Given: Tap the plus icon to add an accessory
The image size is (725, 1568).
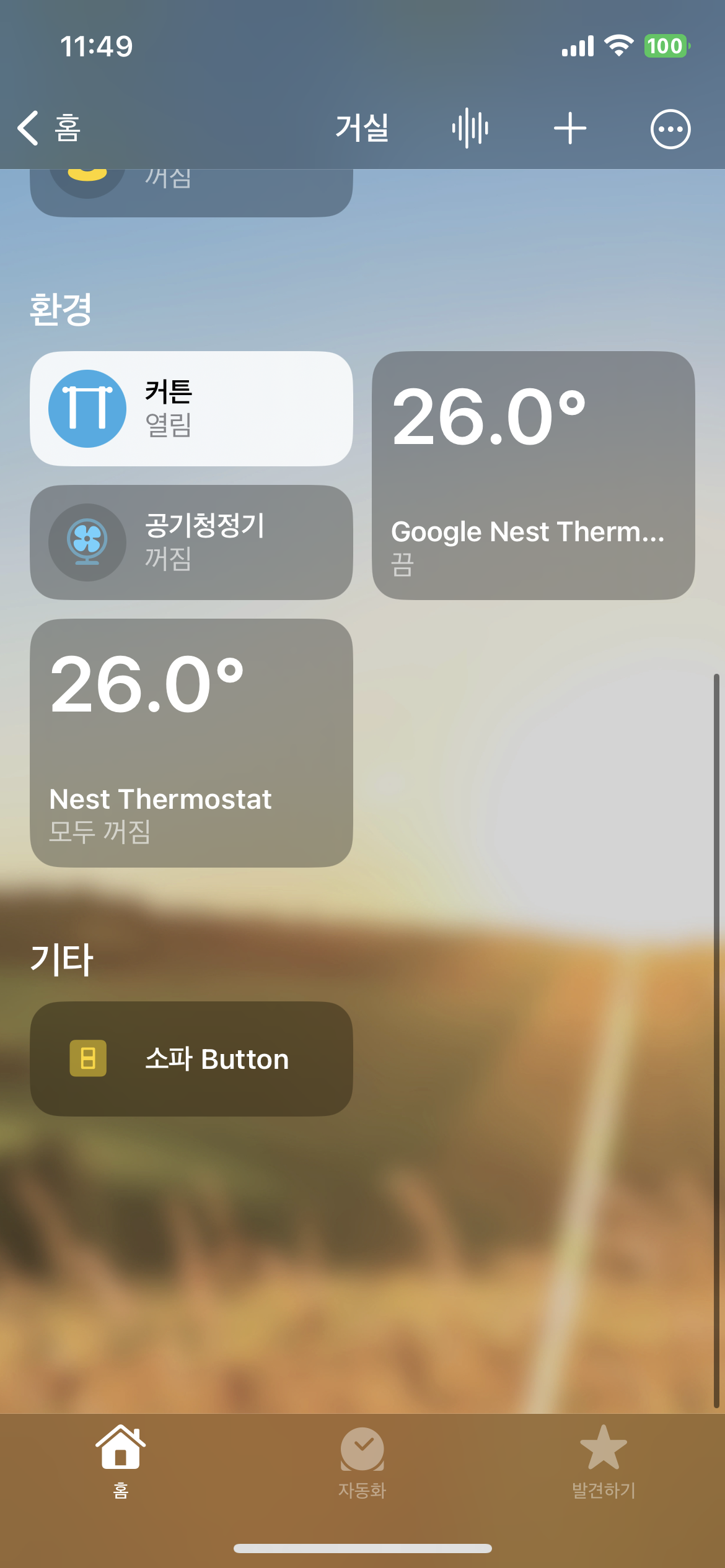Looking at the screenshot, I should pyautogui.click(x=570, y=128).
